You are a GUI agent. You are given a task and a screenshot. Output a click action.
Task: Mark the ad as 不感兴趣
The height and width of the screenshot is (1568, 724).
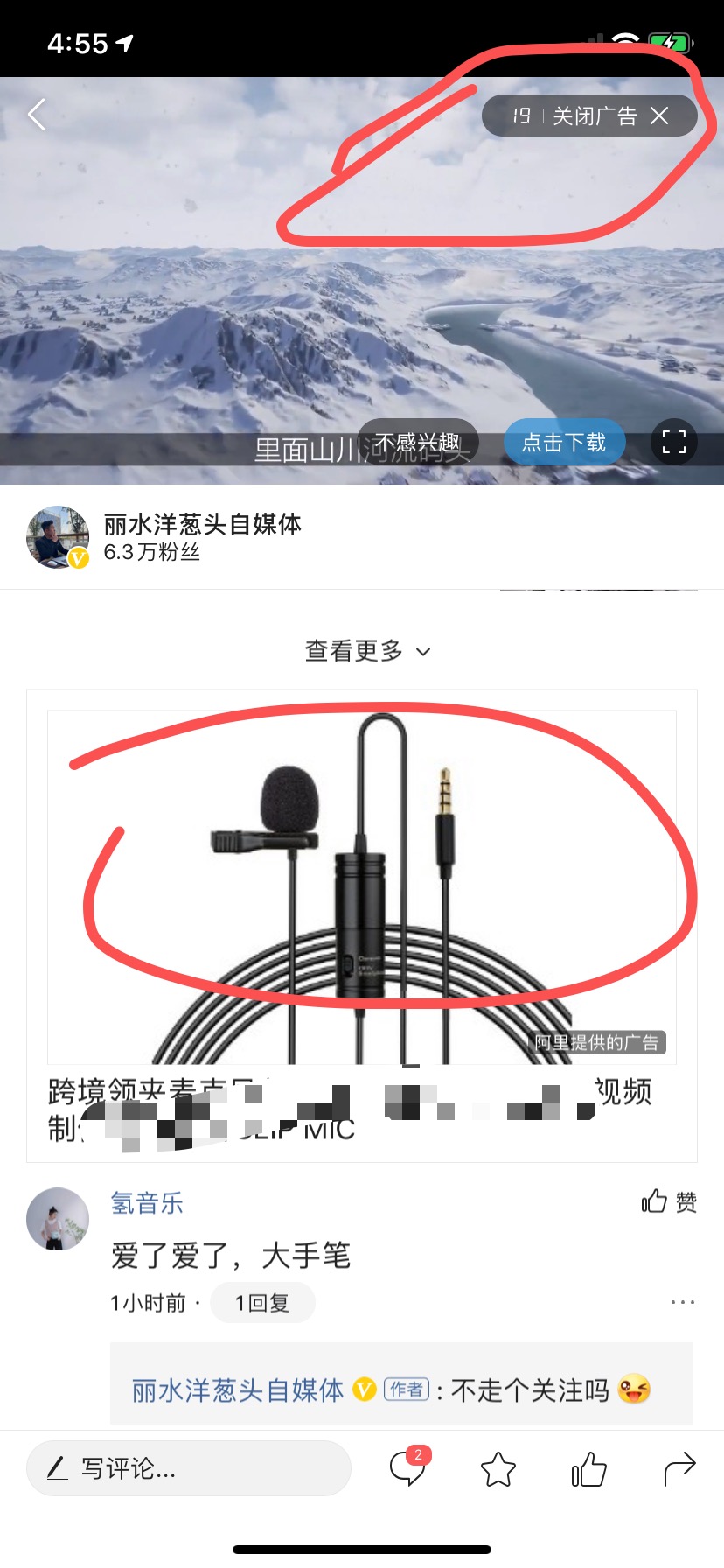(418, 442)
